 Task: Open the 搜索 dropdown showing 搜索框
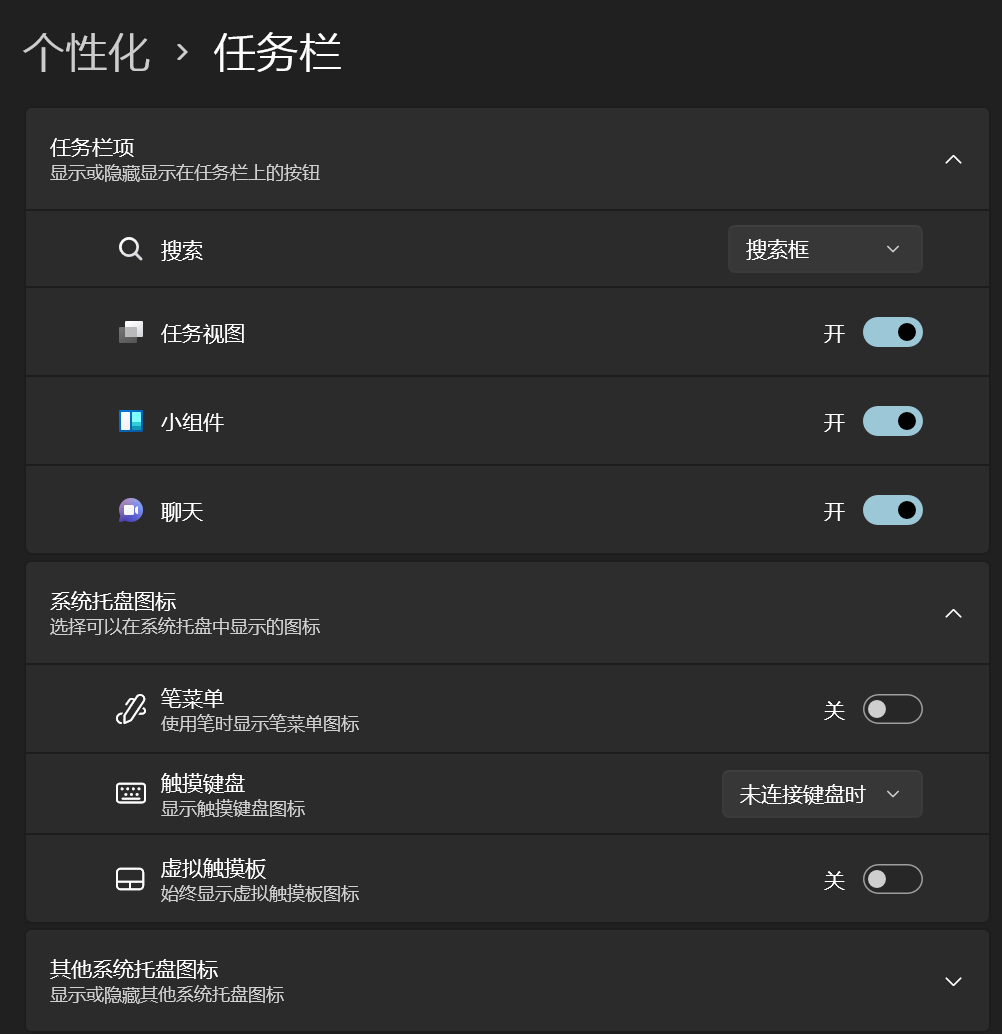coord(824,249)
